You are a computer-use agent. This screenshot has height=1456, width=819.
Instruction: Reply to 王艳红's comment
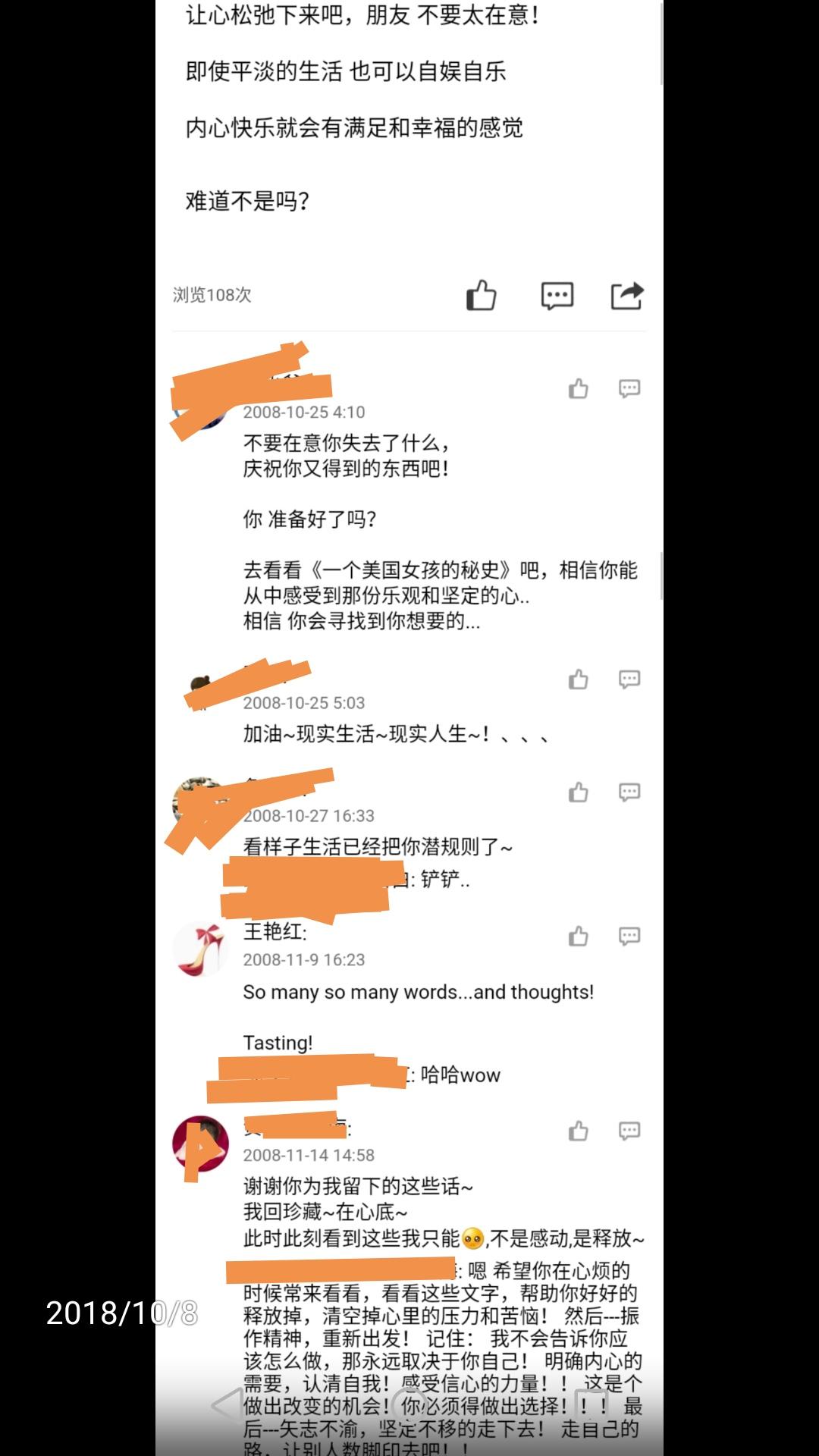point(629,936)
